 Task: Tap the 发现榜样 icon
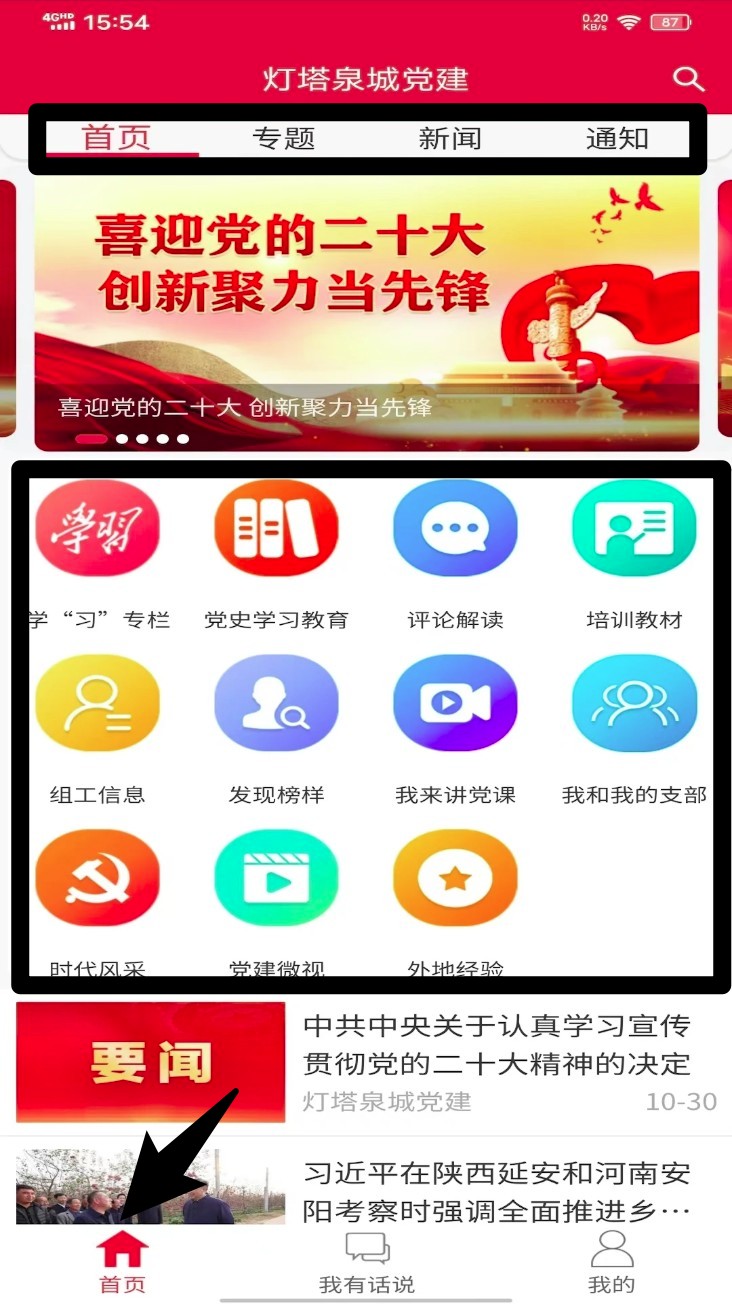pos(276,704)
